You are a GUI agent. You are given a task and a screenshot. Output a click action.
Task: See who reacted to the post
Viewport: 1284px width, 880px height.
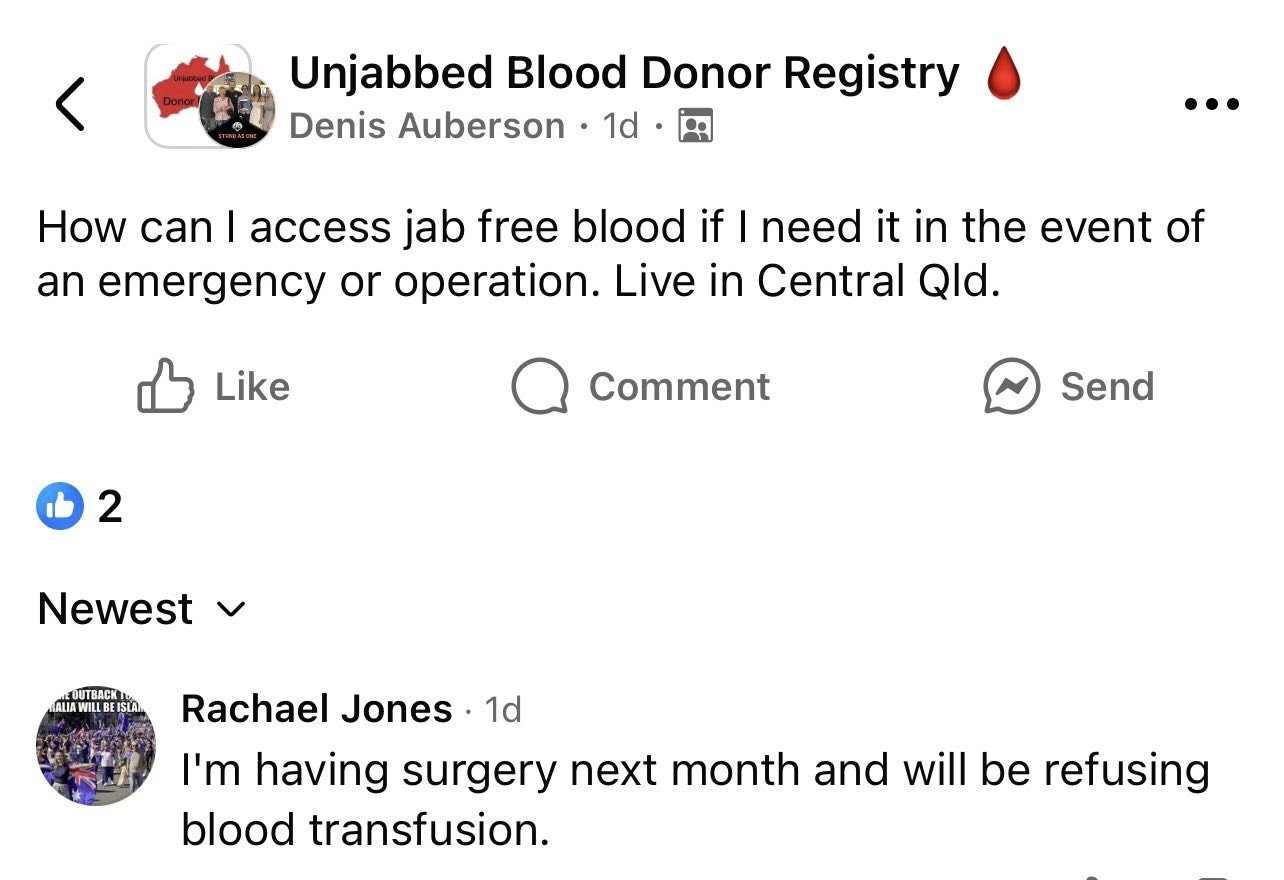tap(79, 507)
